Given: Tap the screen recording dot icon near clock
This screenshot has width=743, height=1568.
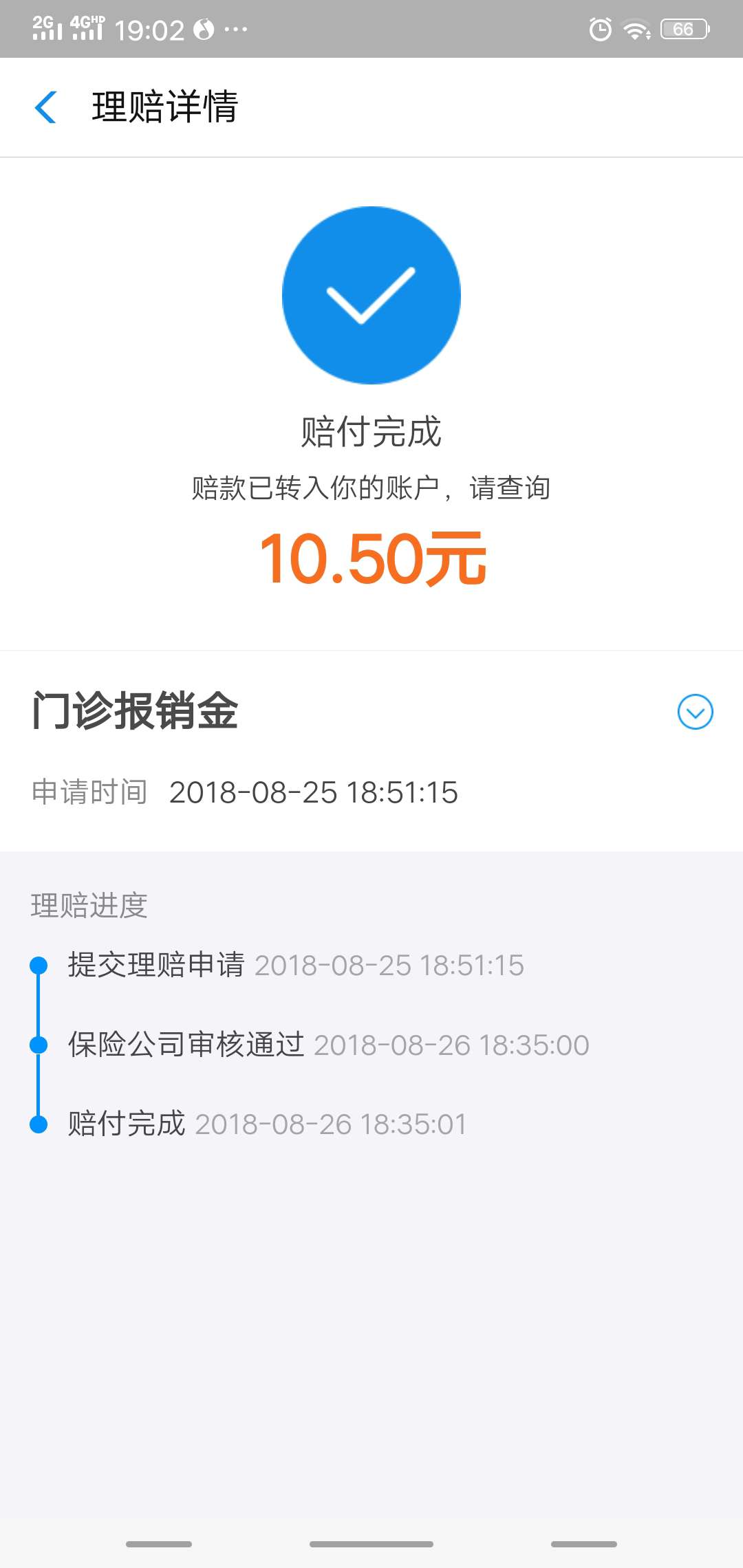Looking at the screenshot, I should pyautogui.click(x=204, y=29).
